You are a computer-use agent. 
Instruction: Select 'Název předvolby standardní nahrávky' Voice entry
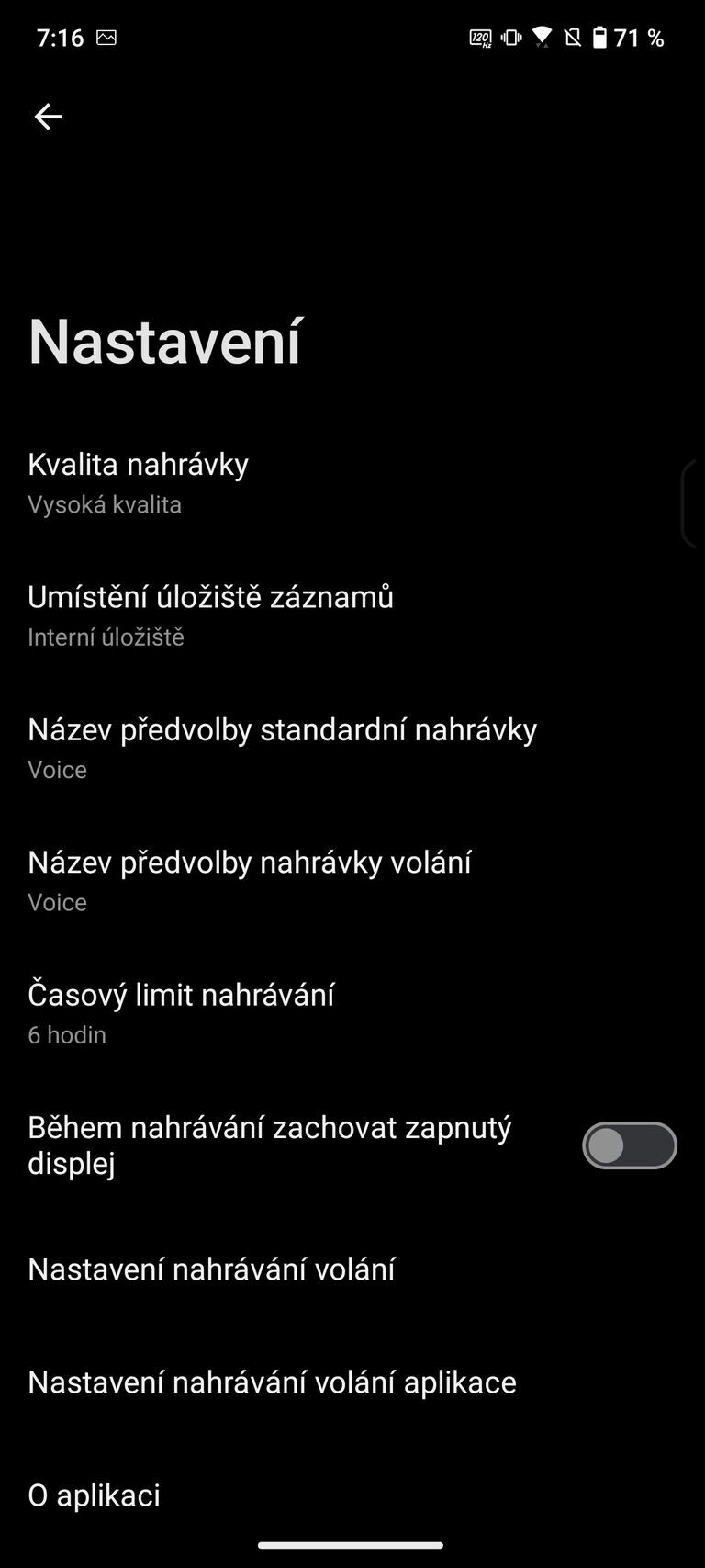point(282,746)
